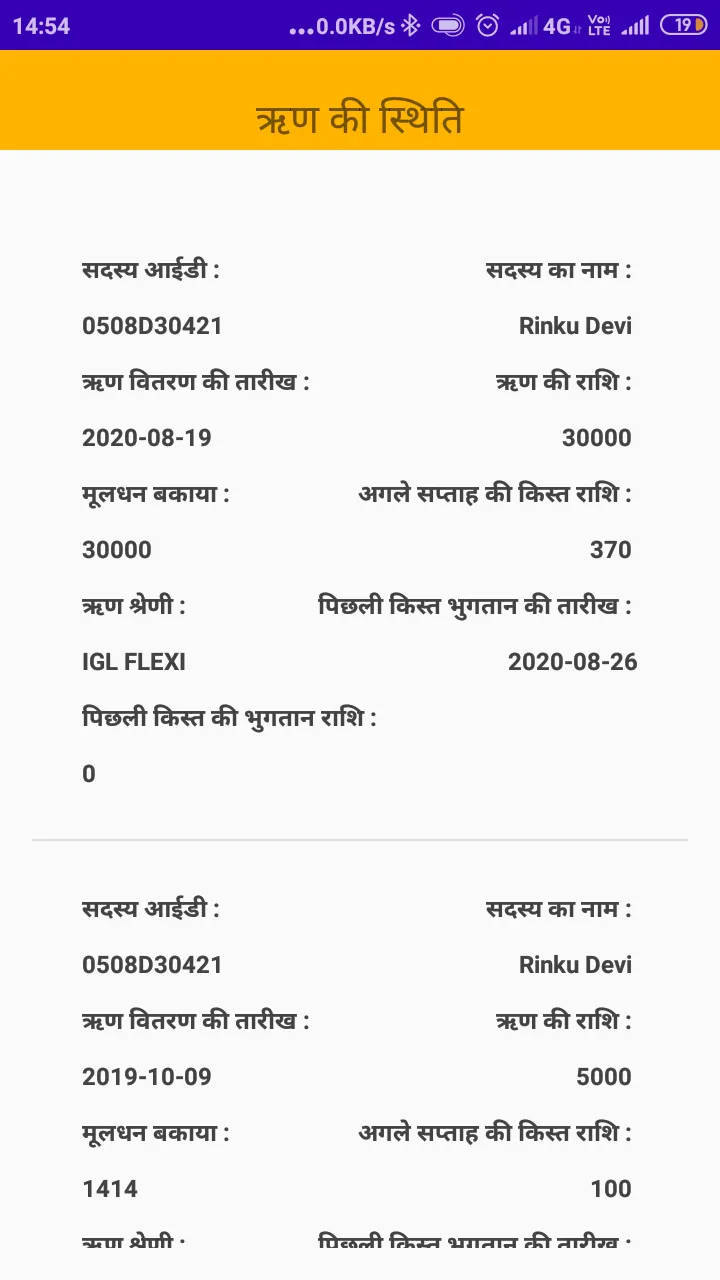The image size is (720, 1280).
Task: Select the 4G network indicator
Action: [557, 24]
